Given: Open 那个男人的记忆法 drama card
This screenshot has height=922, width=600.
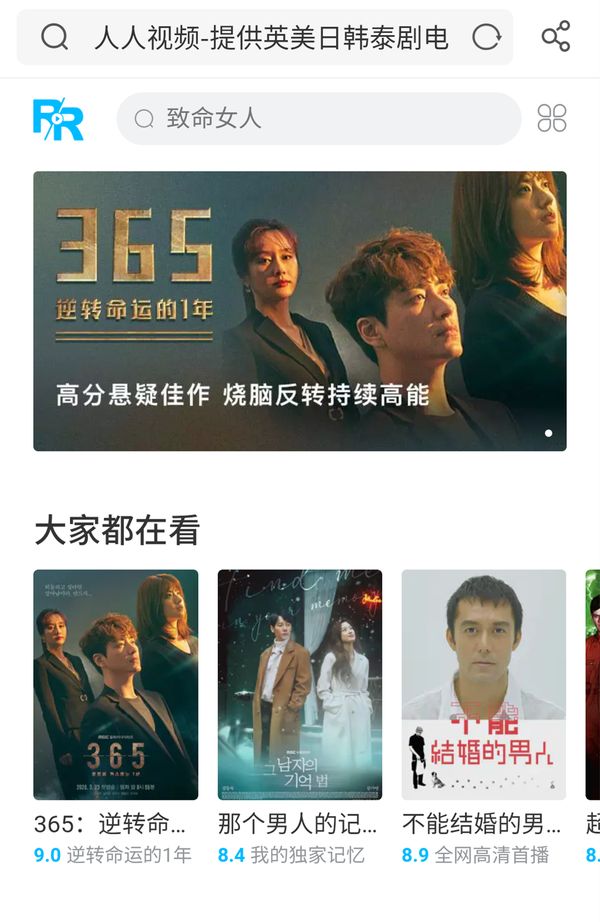Looking at the screenshot, I should [x=300, y=685].
